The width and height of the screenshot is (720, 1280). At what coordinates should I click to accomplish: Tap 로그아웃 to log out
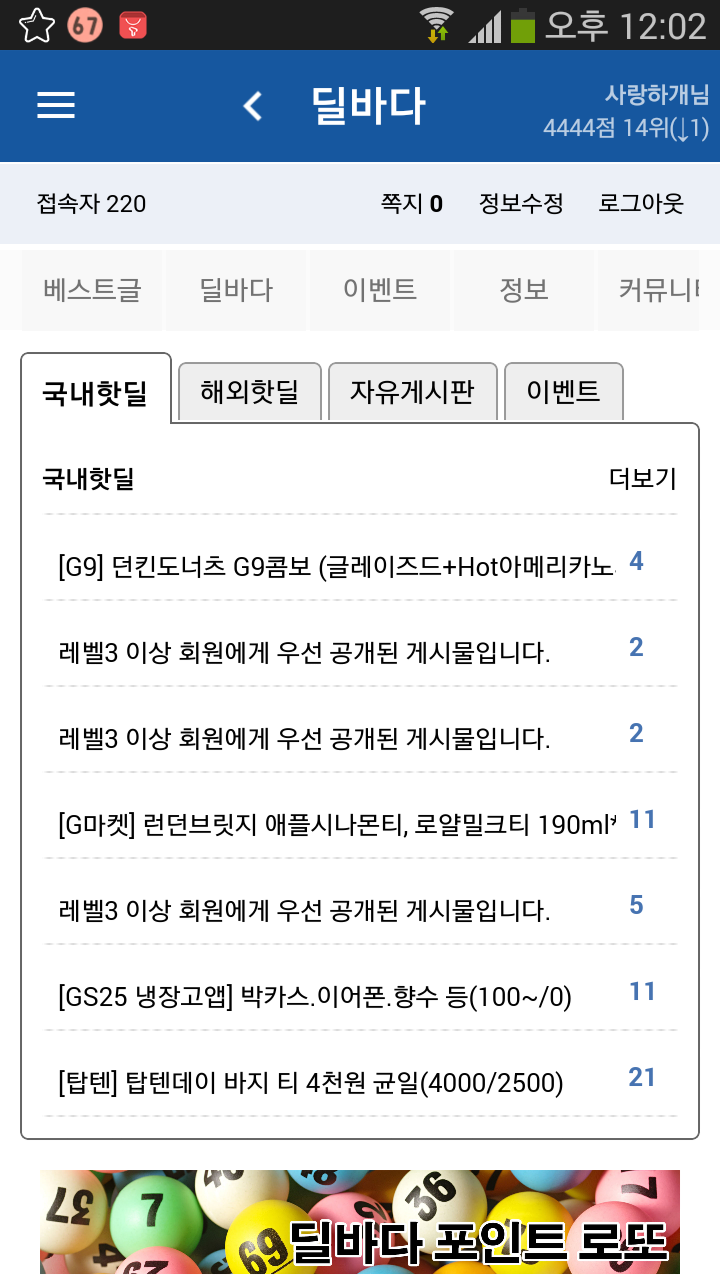point(641,204)
